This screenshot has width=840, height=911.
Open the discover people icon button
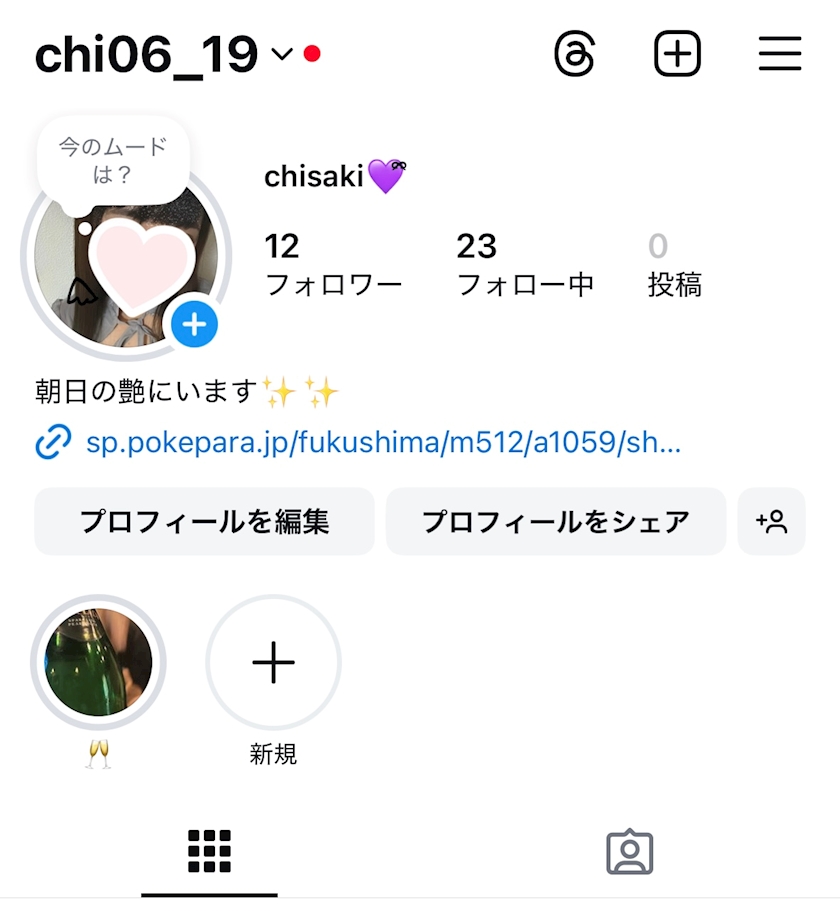click(x=771, y=521)
